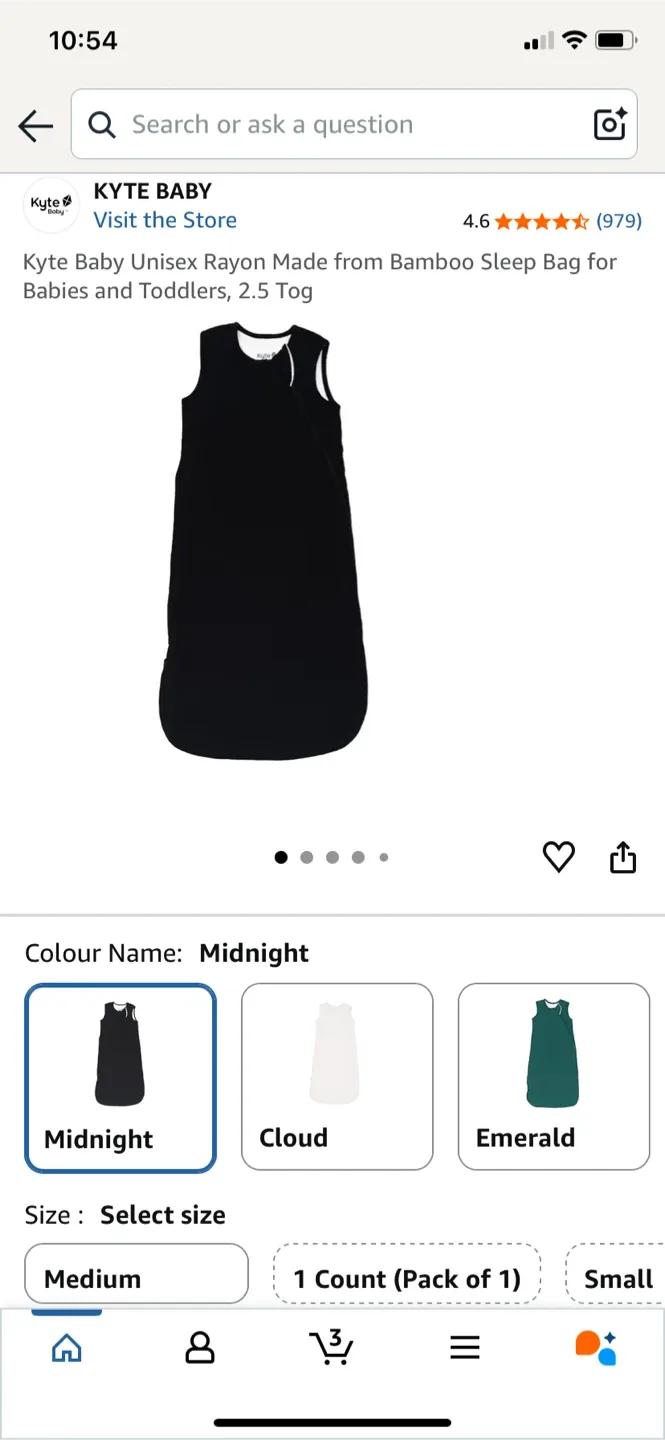Viewport: 665px width, 1440px height.
Task: Choose the 1 Count (Pack of 1) option
Action: pos(406,1278)
